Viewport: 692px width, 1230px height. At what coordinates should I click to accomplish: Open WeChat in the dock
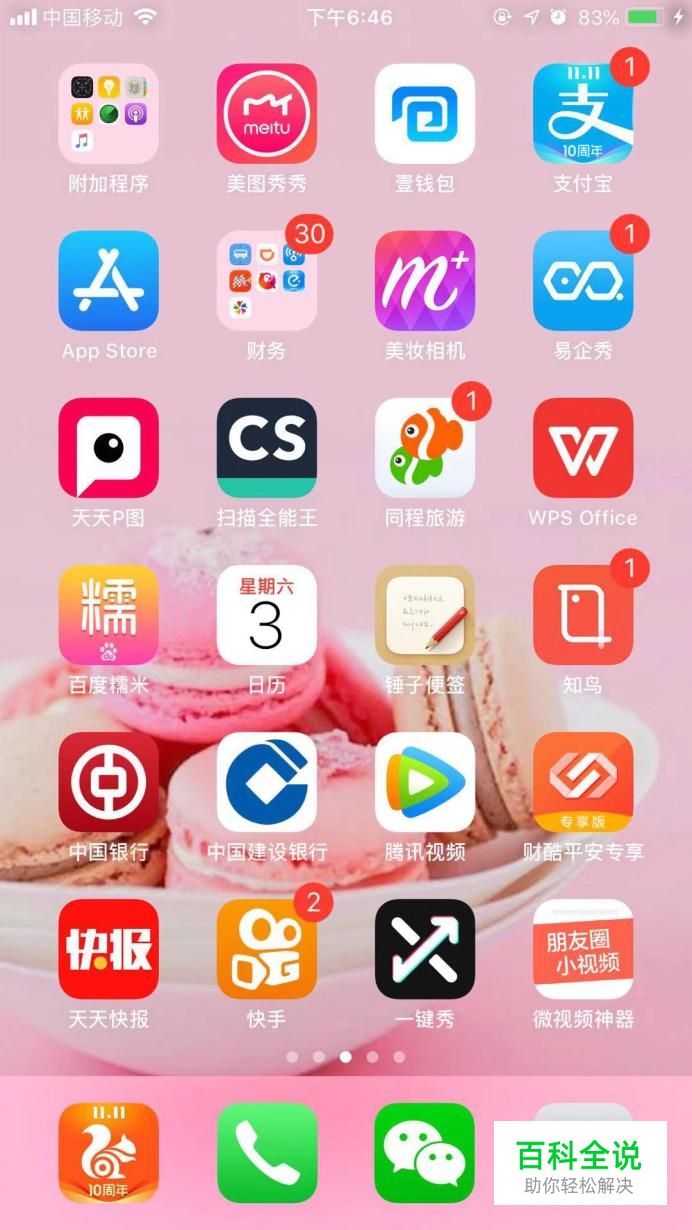tap(425, 1153)
